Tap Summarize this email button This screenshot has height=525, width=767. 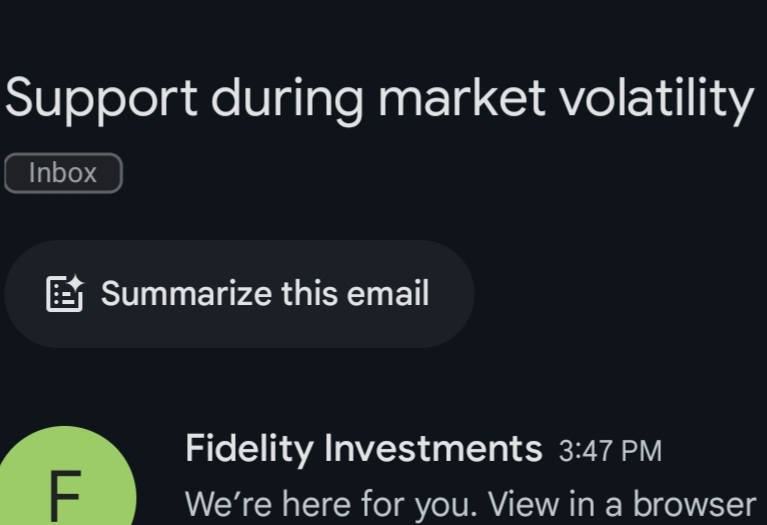(x=239, y=294)
